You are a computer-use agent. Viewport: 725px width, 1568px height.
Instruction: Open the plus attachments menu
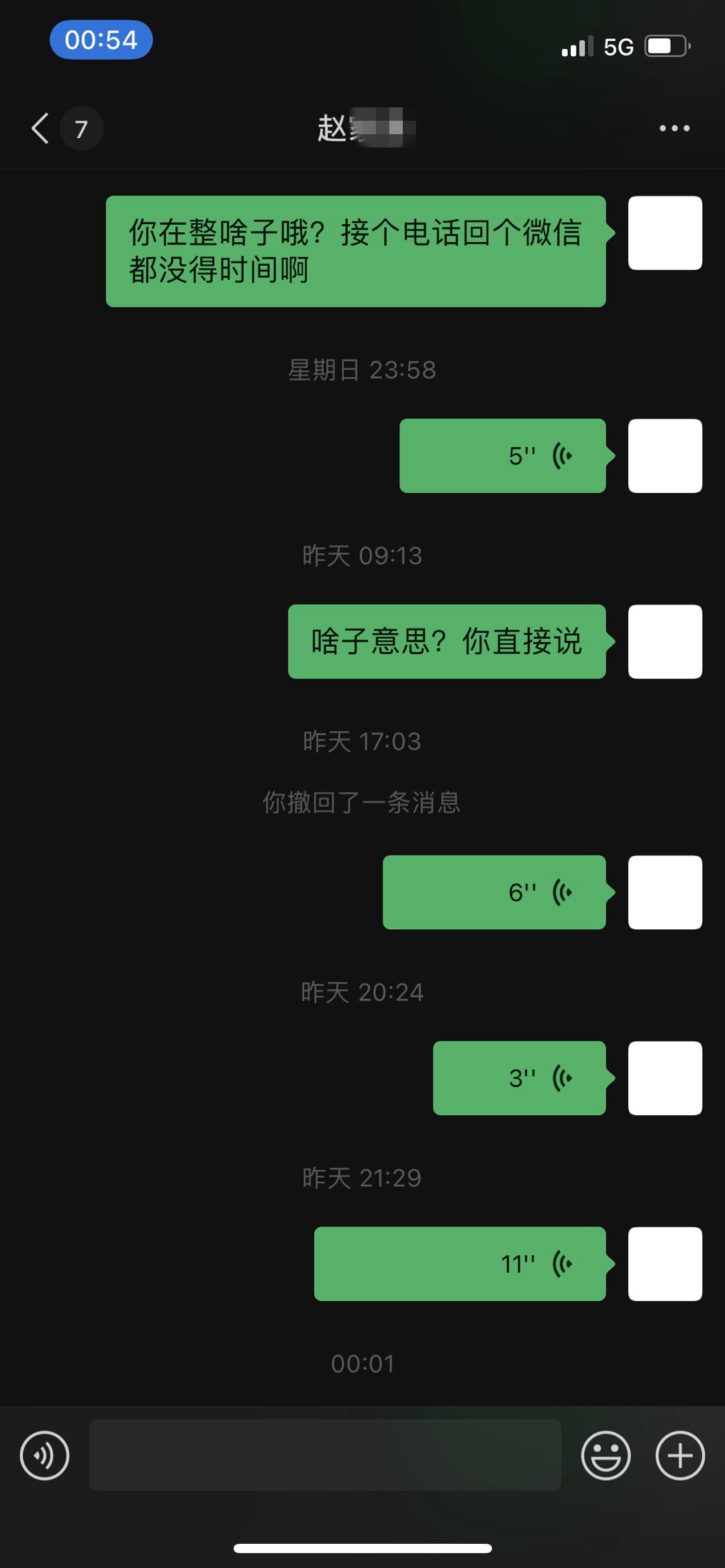point(680,1455)
